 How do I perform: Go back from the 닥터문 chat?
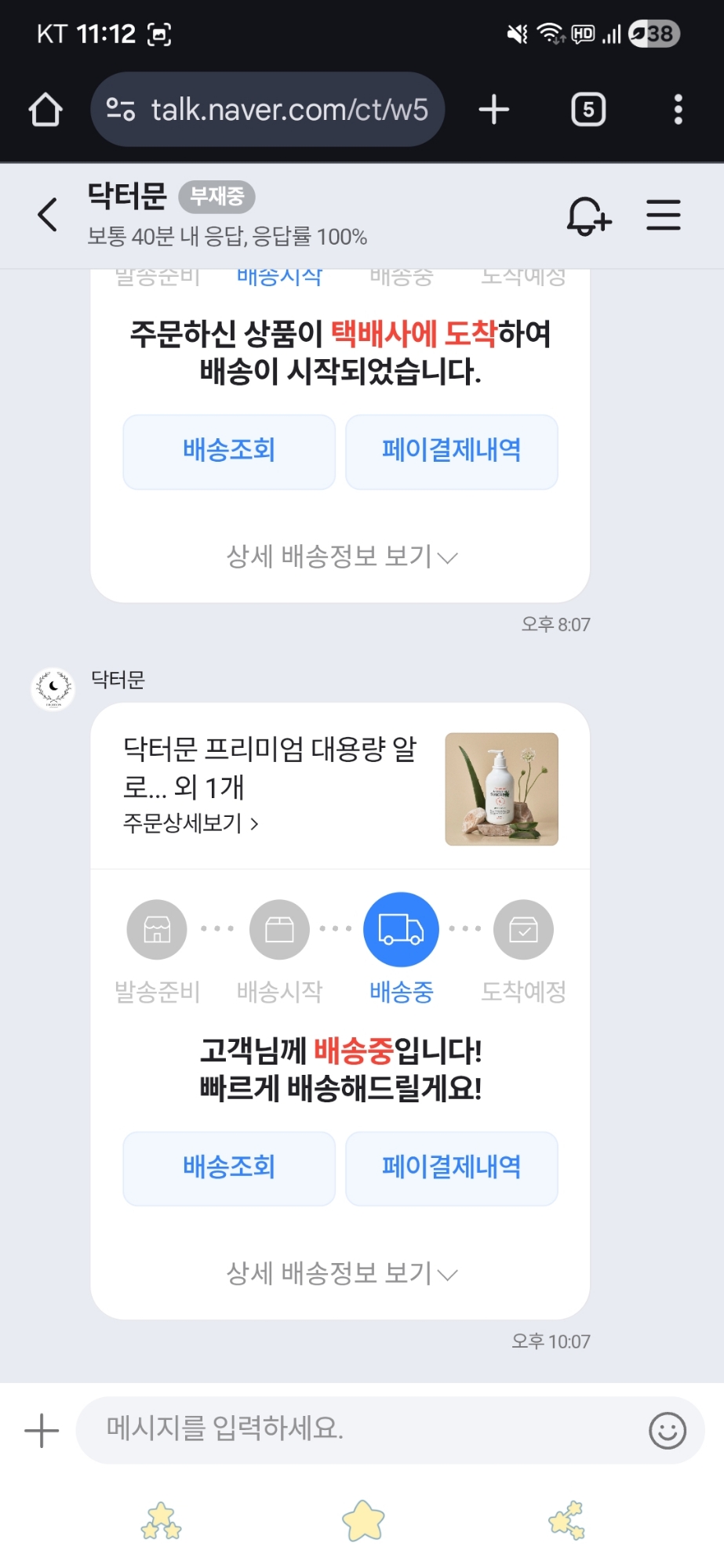point(48,215)
